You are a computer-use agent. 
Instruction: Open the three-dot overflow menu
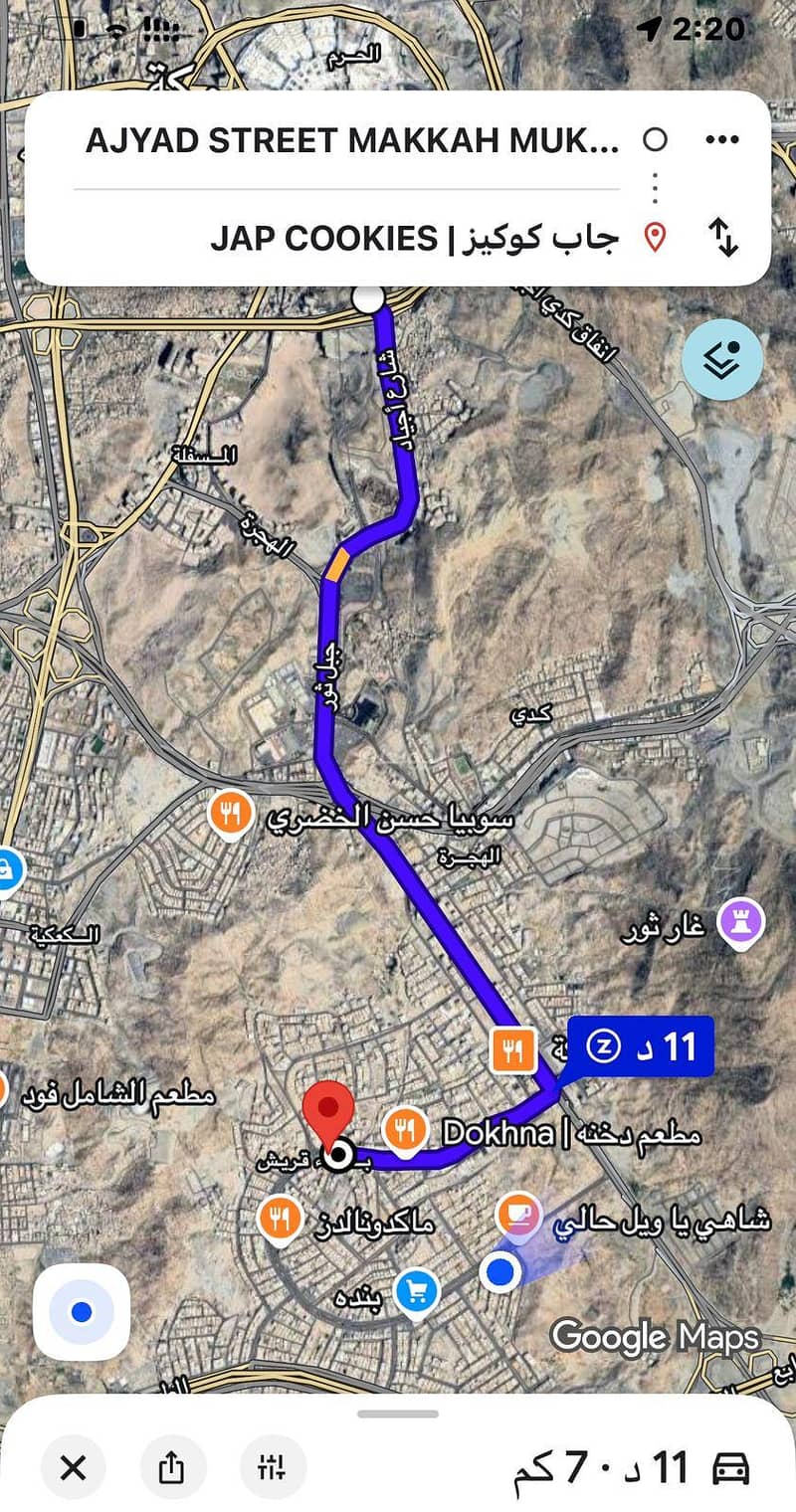721,139
